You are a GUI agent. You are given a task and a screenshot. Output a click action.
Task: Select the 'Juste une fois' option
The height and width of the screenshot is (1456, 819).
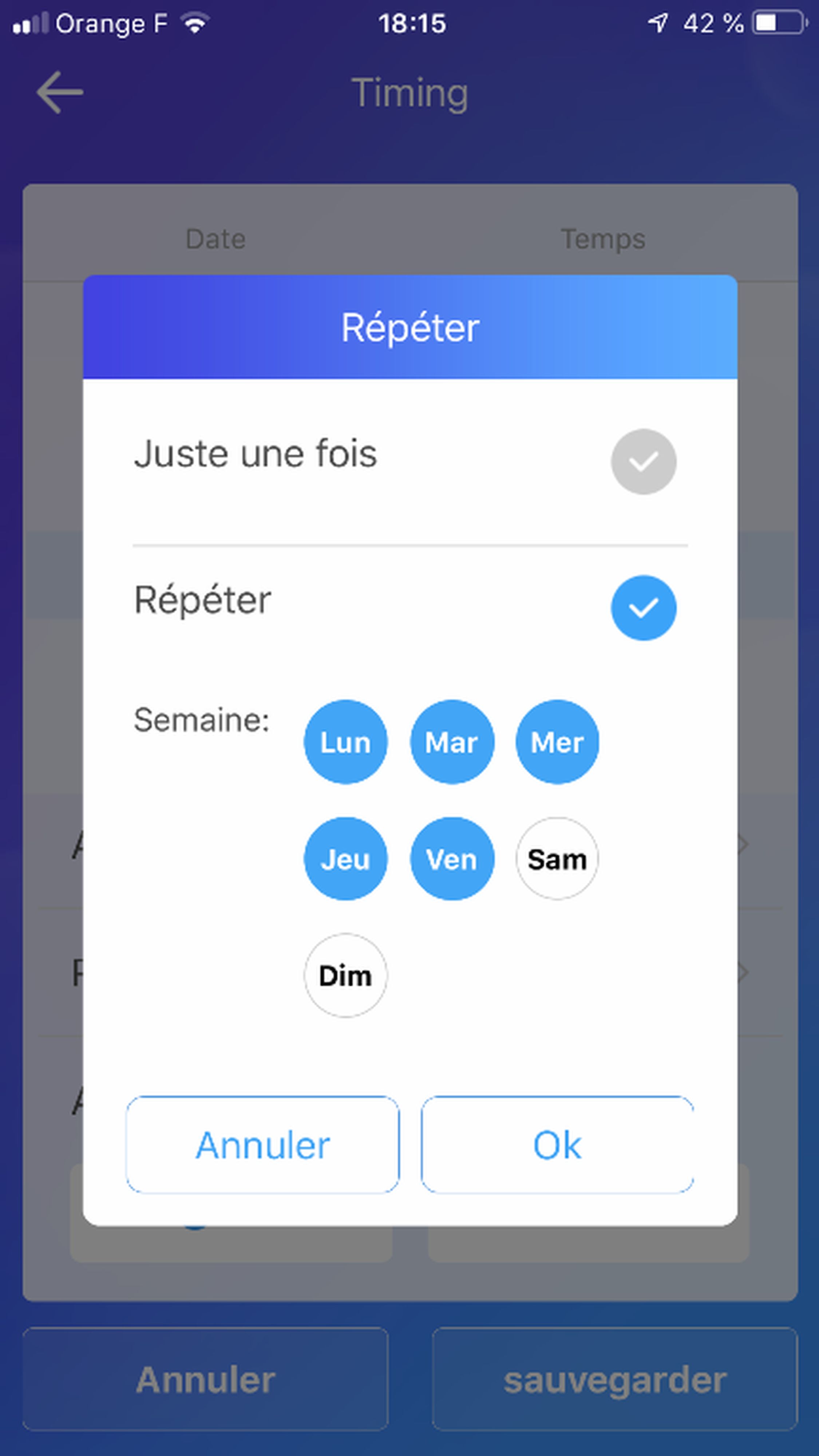coord(643,462)
